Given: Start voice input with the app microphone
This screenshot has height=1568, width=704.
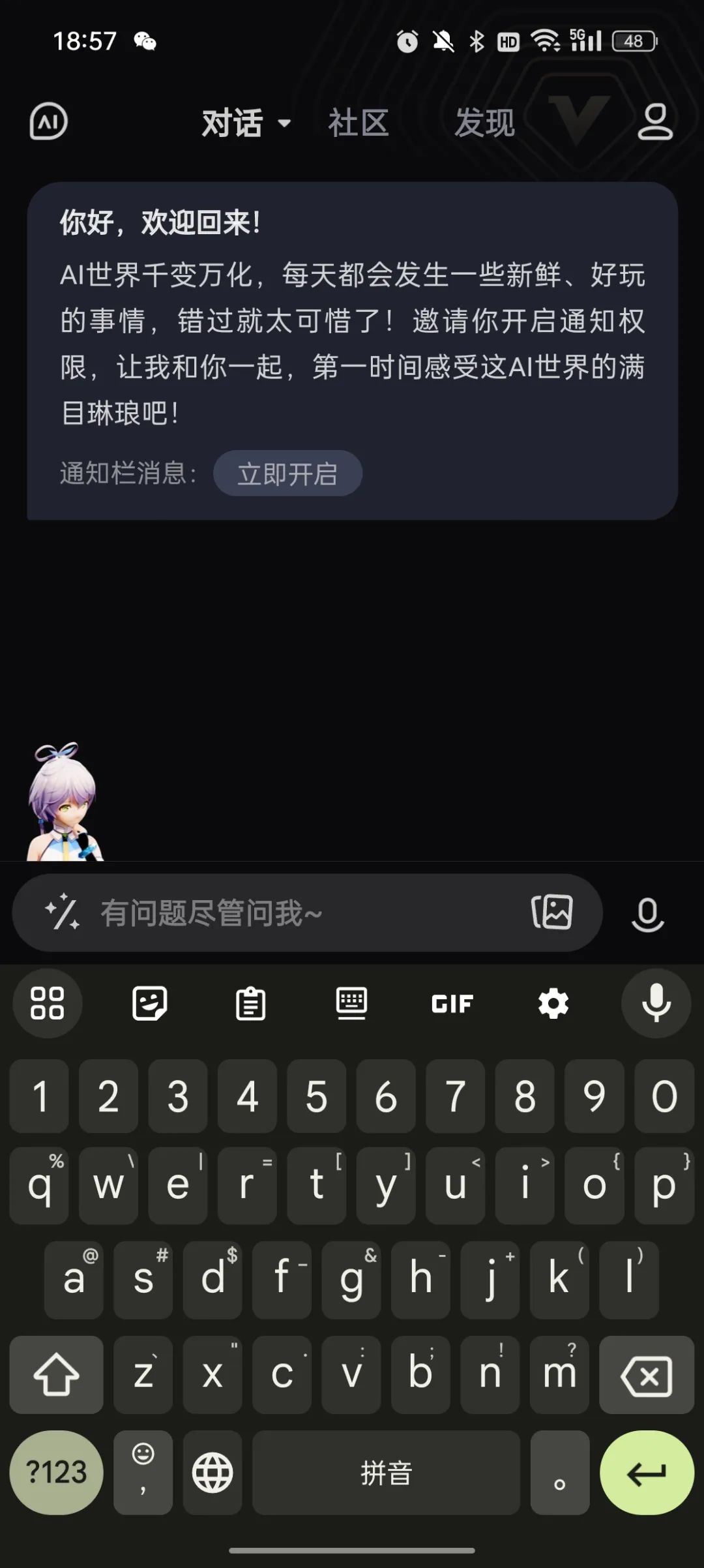Looking at the screenshot, I should click(x=647, y=914).
